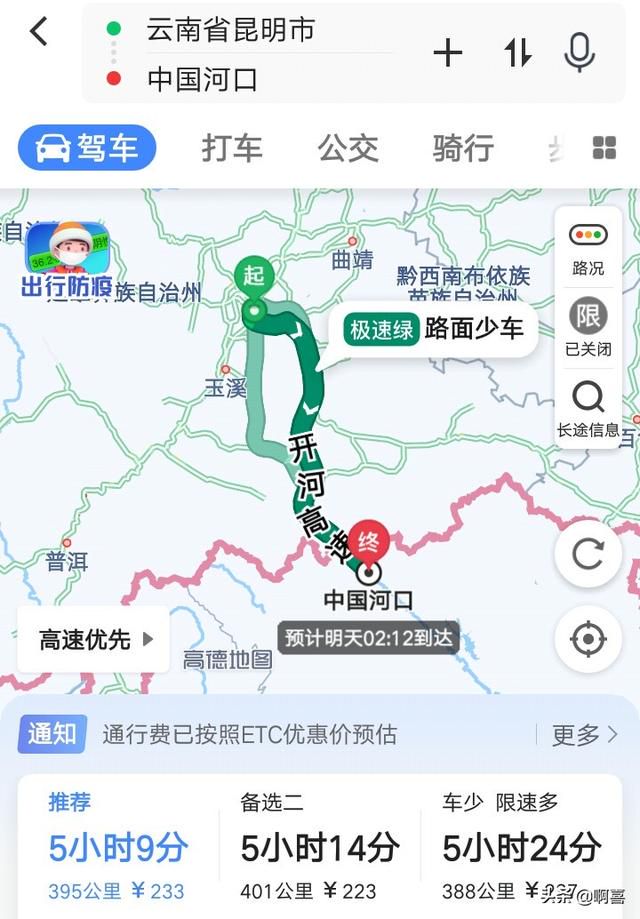Start voice input with the microphone

pos(579,53)
